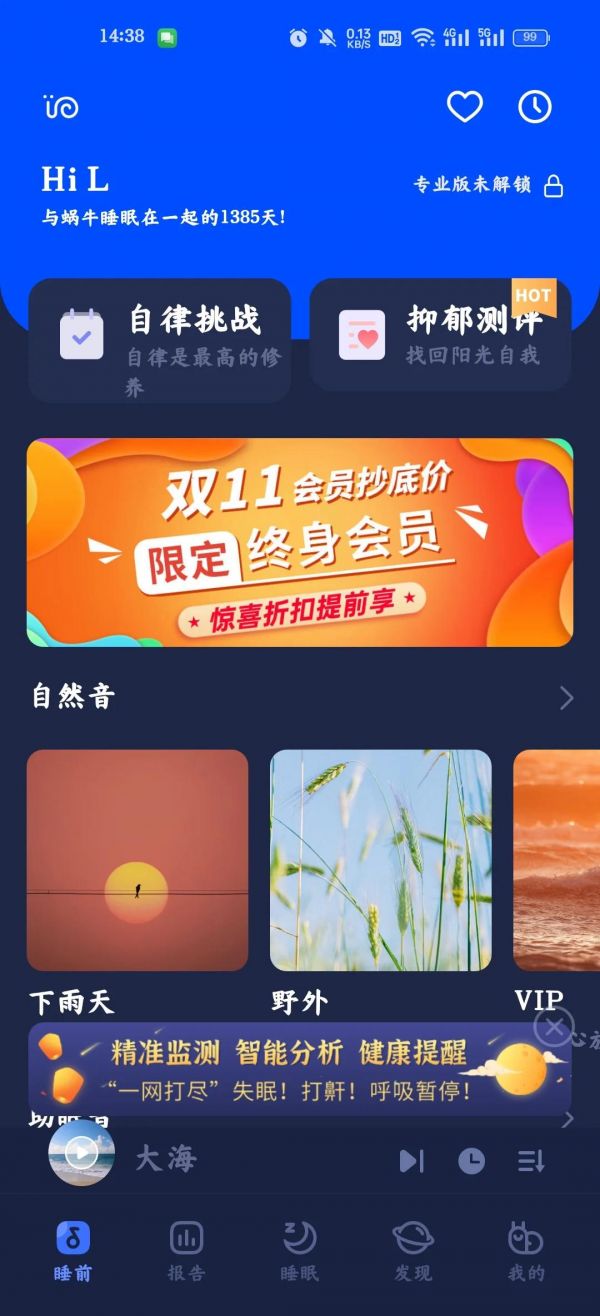Open the 双11 终身会员 promotion banner
The image size is (600, 1316).
pos(300,542)
